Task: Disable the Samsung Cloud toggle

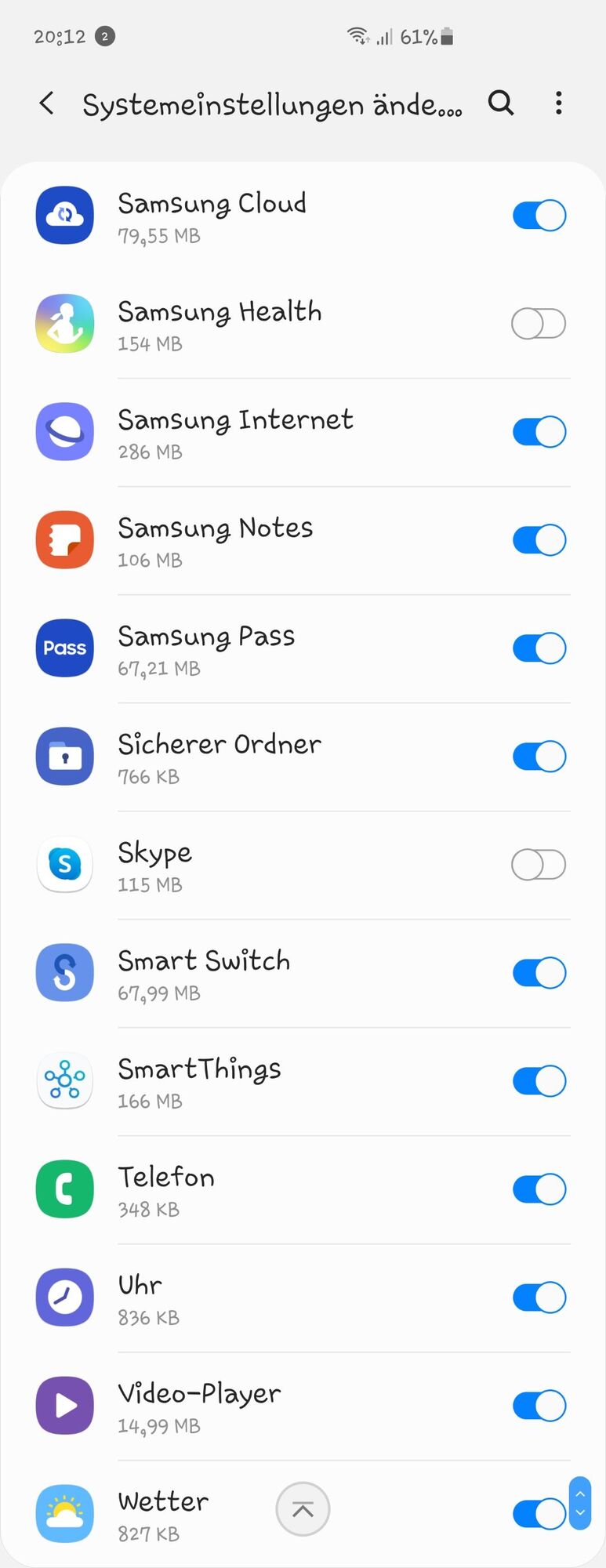Action: click(x=539, y=216)
